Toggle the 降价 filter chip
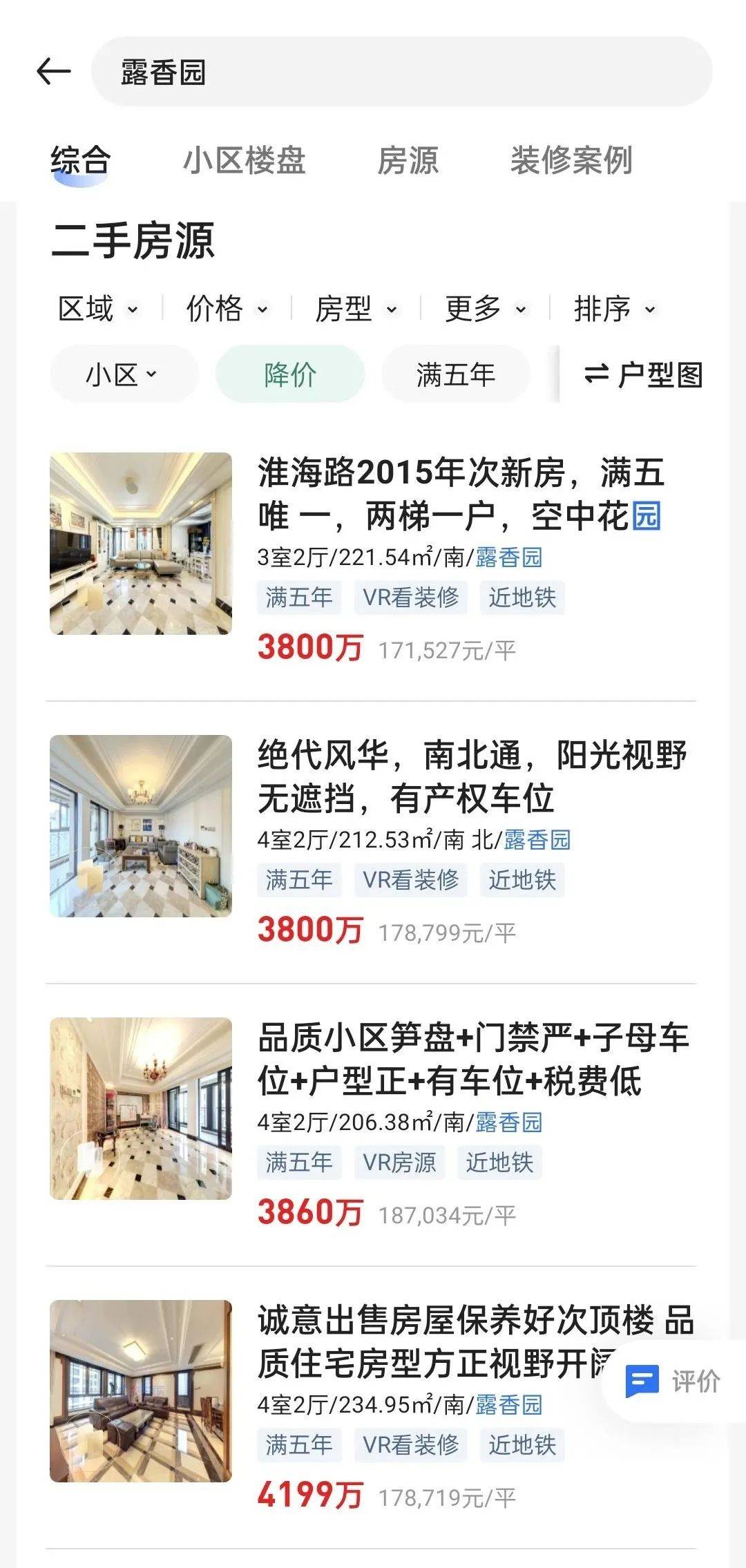Viewport: 746px width, 1568px height. [x=290, y=374]
